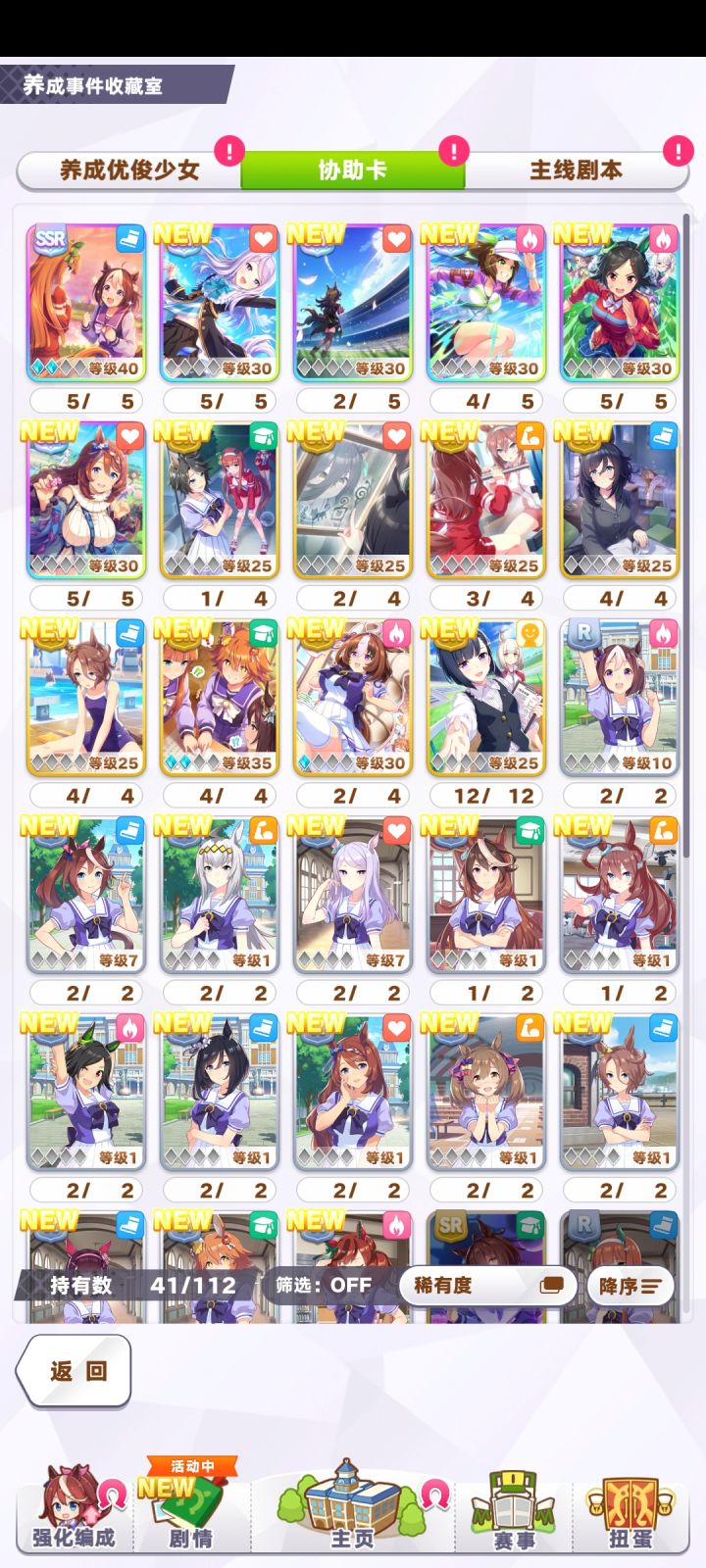Open the 扭蛋 gacha section
Viewport: 706px width, 1568px height.
[630, 1510]
